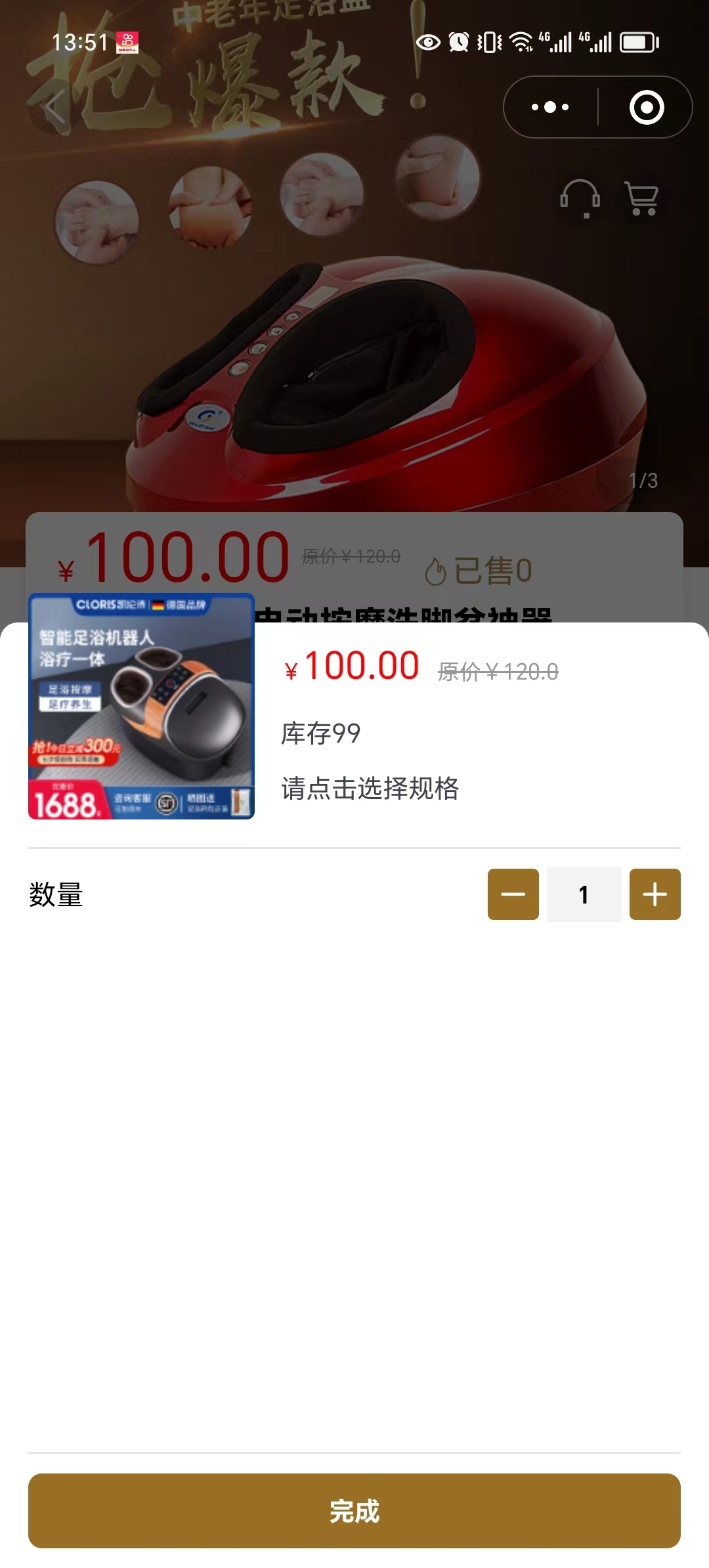This screenshot has height=1568, width=709.
Task: Tap the Wi-Fi icon in the status bar
Action: (521, 42)
